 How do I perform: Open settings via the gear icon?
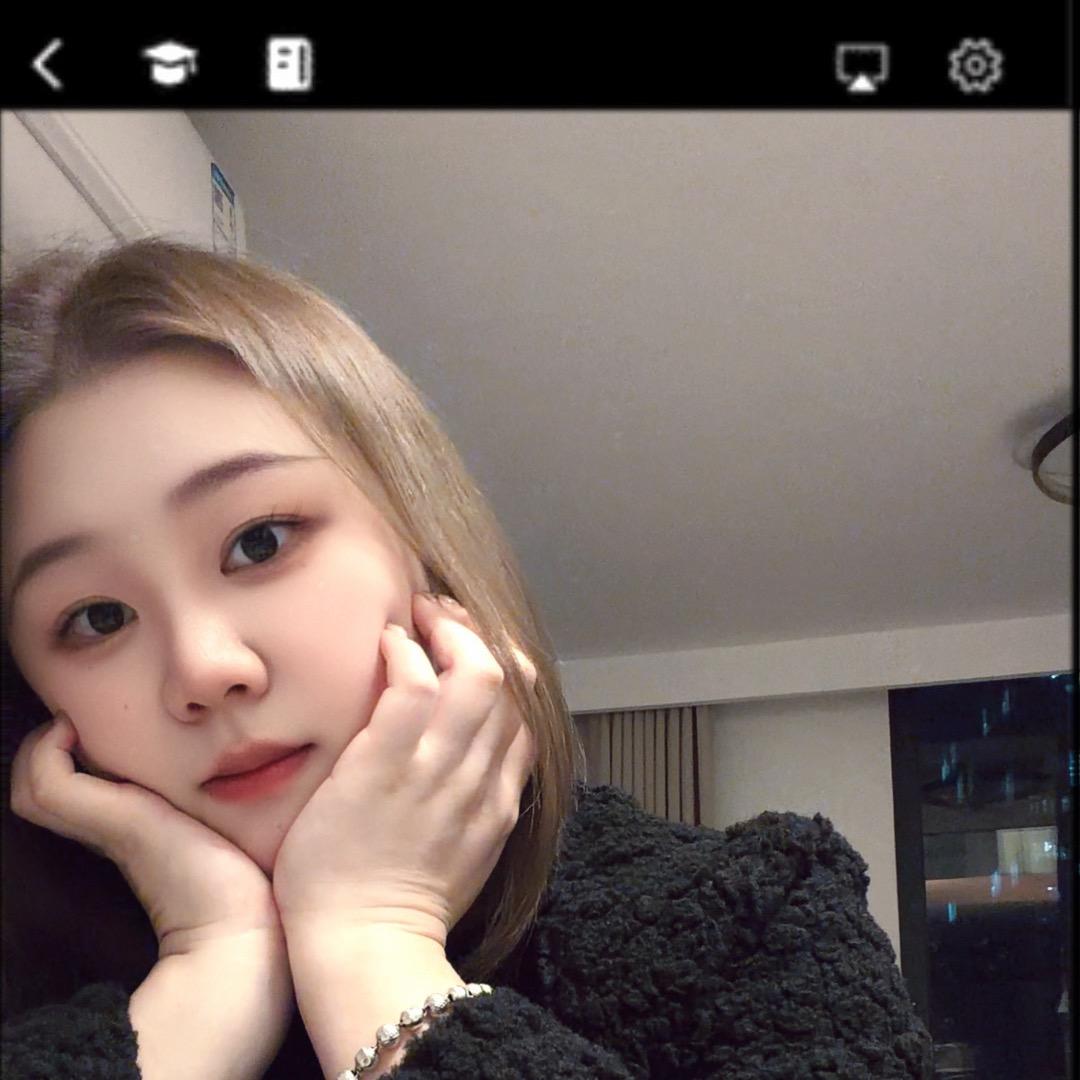[975, 66]
